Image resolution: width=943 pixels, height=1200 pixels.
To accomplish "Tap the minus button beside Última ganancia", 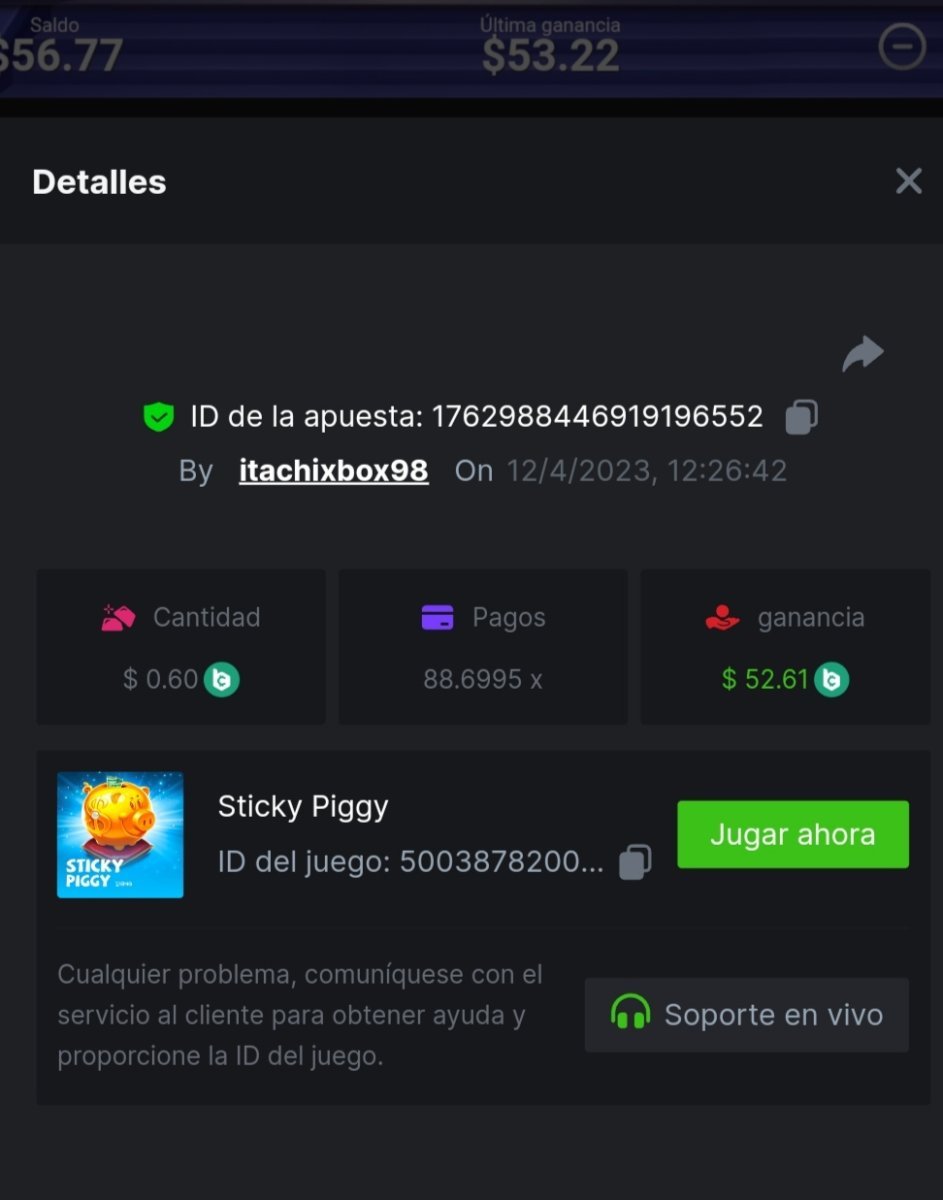I will coord(901,47).
